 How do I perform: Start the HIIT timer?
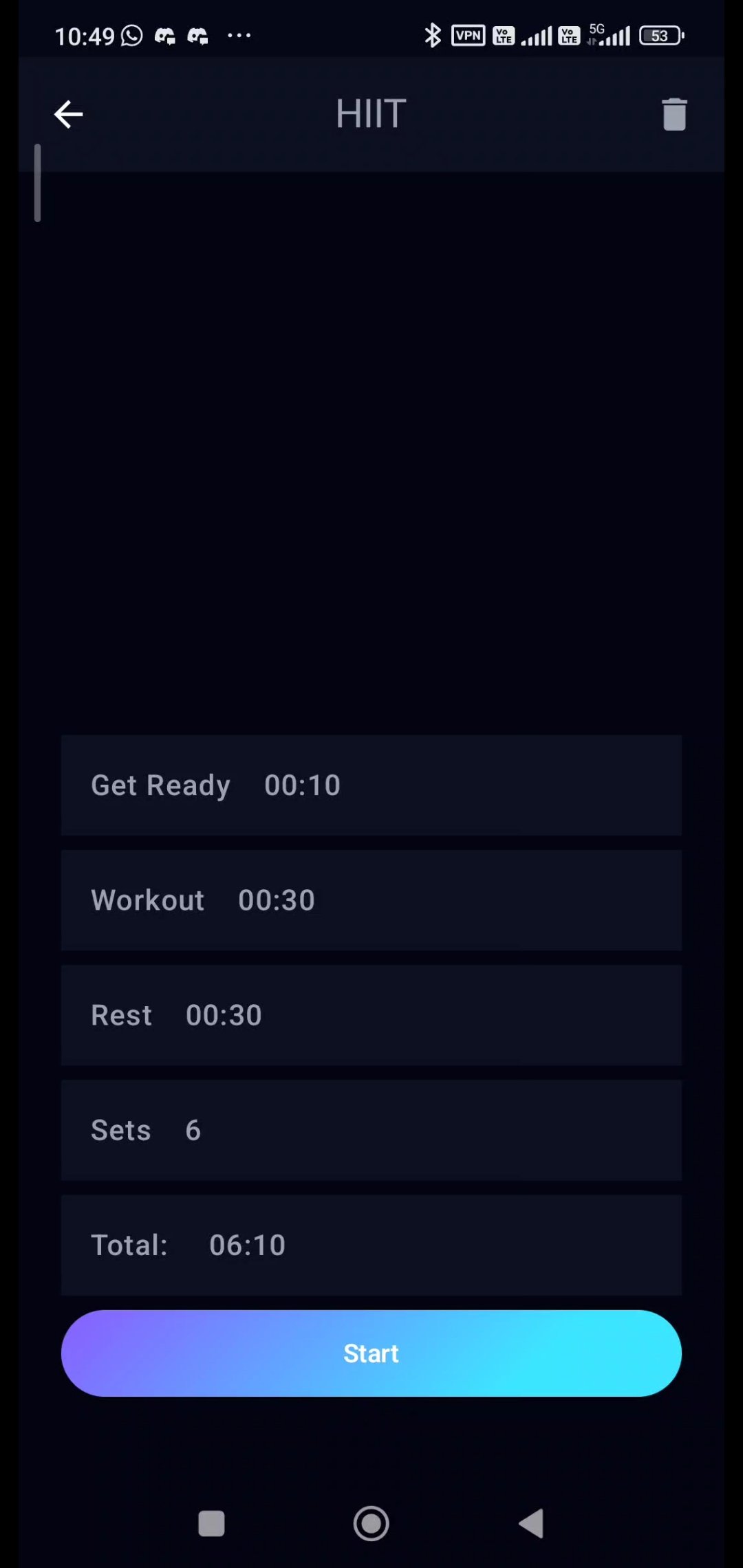point(371,1353)
